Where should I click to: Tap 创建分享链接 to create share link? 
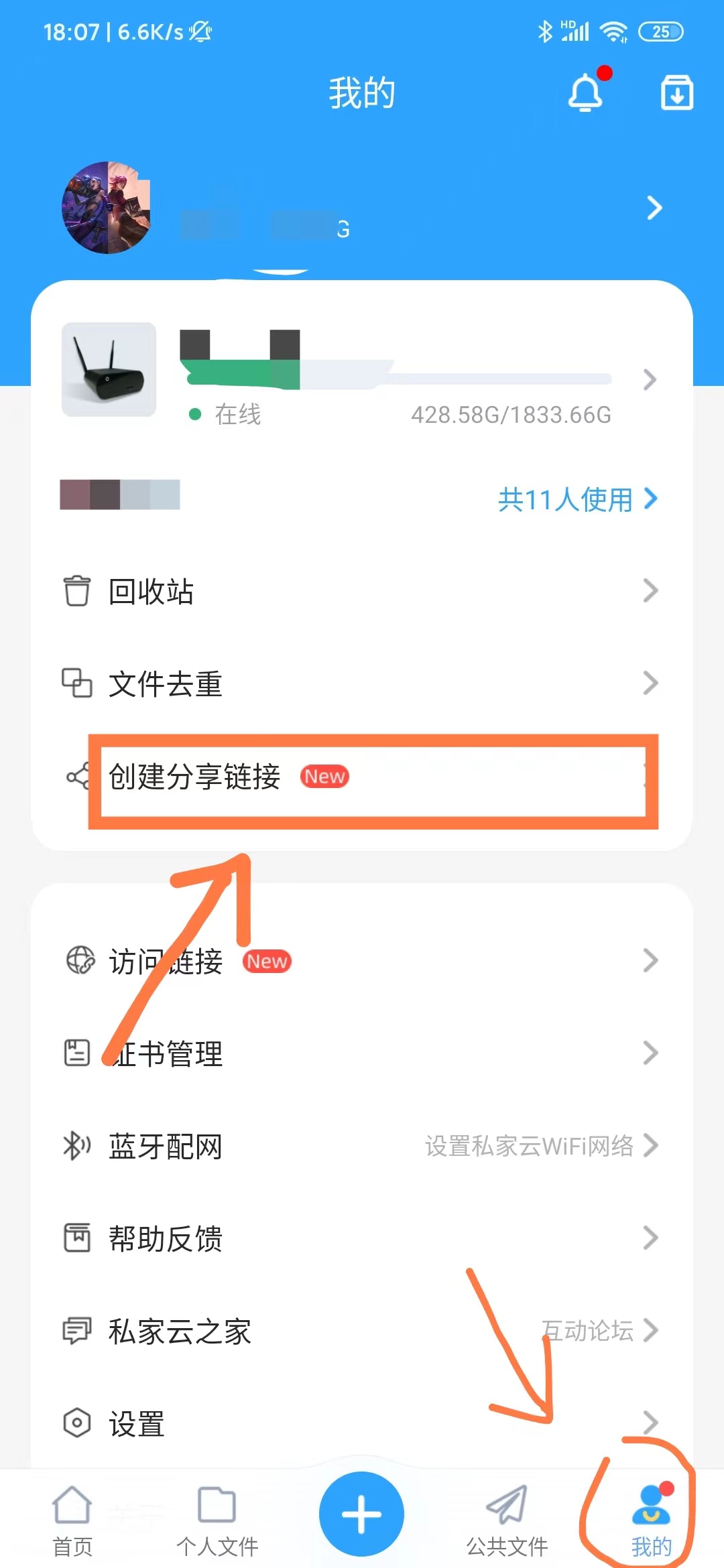click(x=362, y=777)
